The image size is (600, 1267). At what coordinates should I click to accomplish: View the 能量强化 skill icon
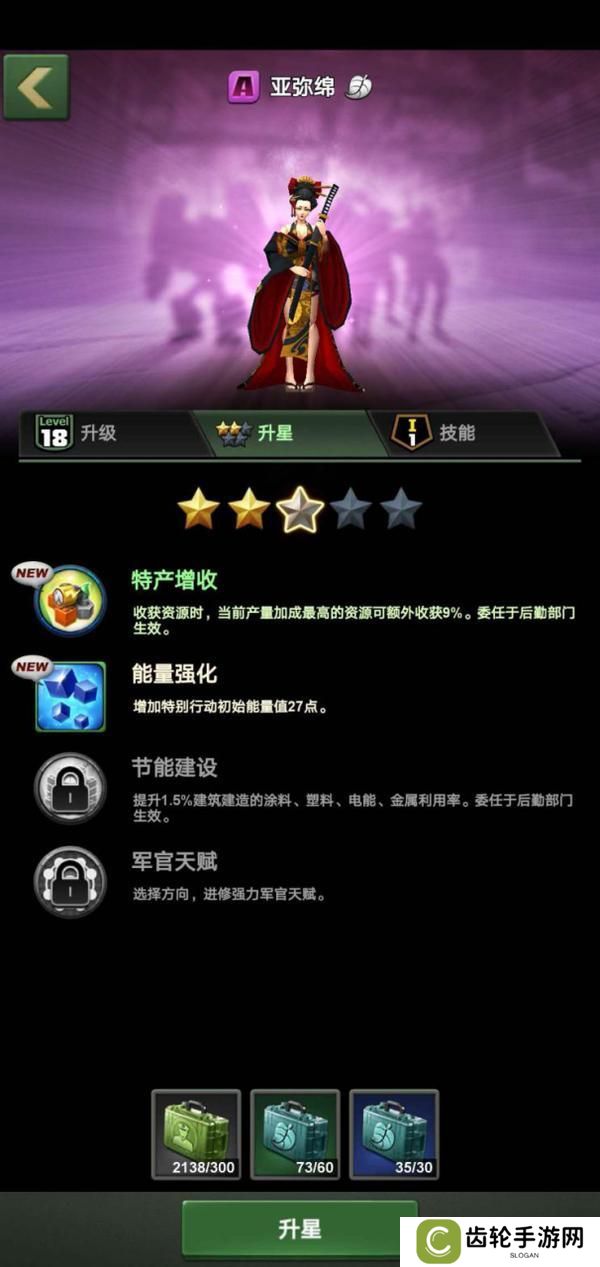[70, 695]
